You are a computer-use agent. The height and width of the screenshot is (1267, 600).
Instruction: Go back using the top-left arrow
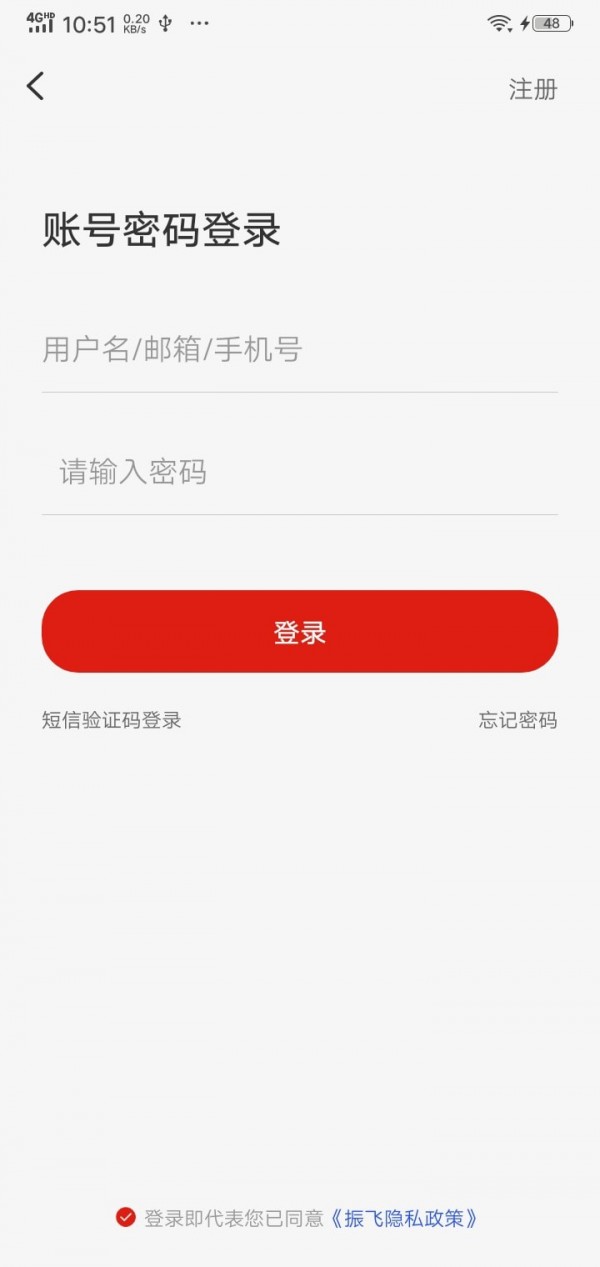[36, 87]
